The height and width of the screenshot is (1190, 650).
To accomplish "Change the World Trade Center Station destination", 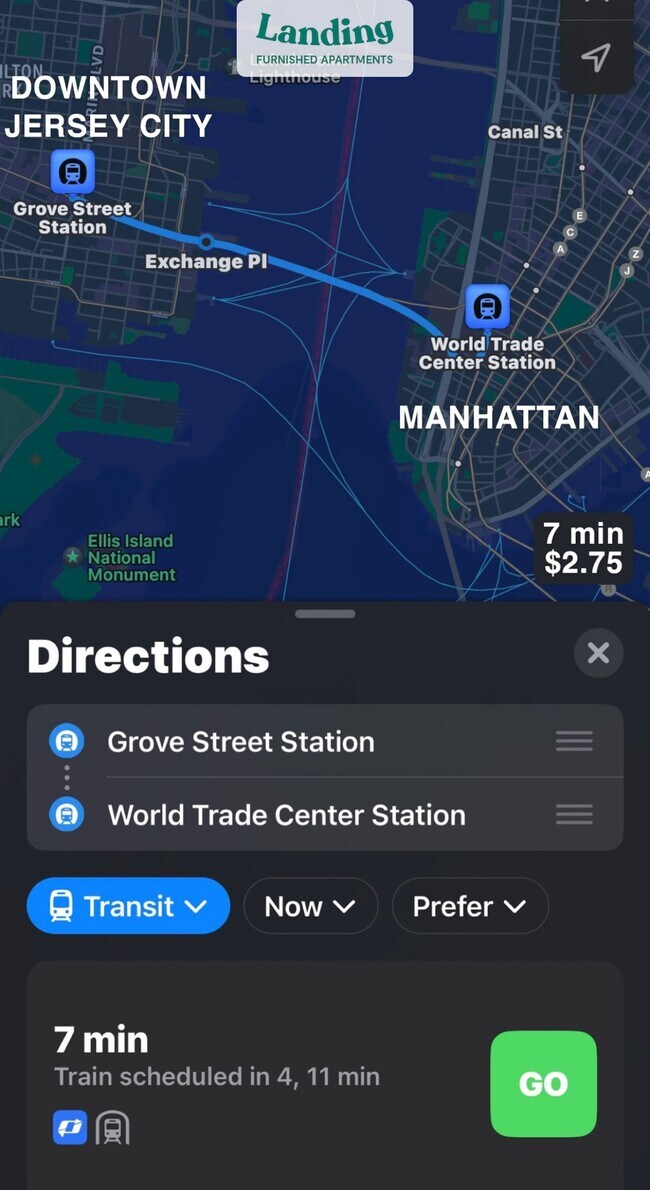I will [x=286, y=815].
